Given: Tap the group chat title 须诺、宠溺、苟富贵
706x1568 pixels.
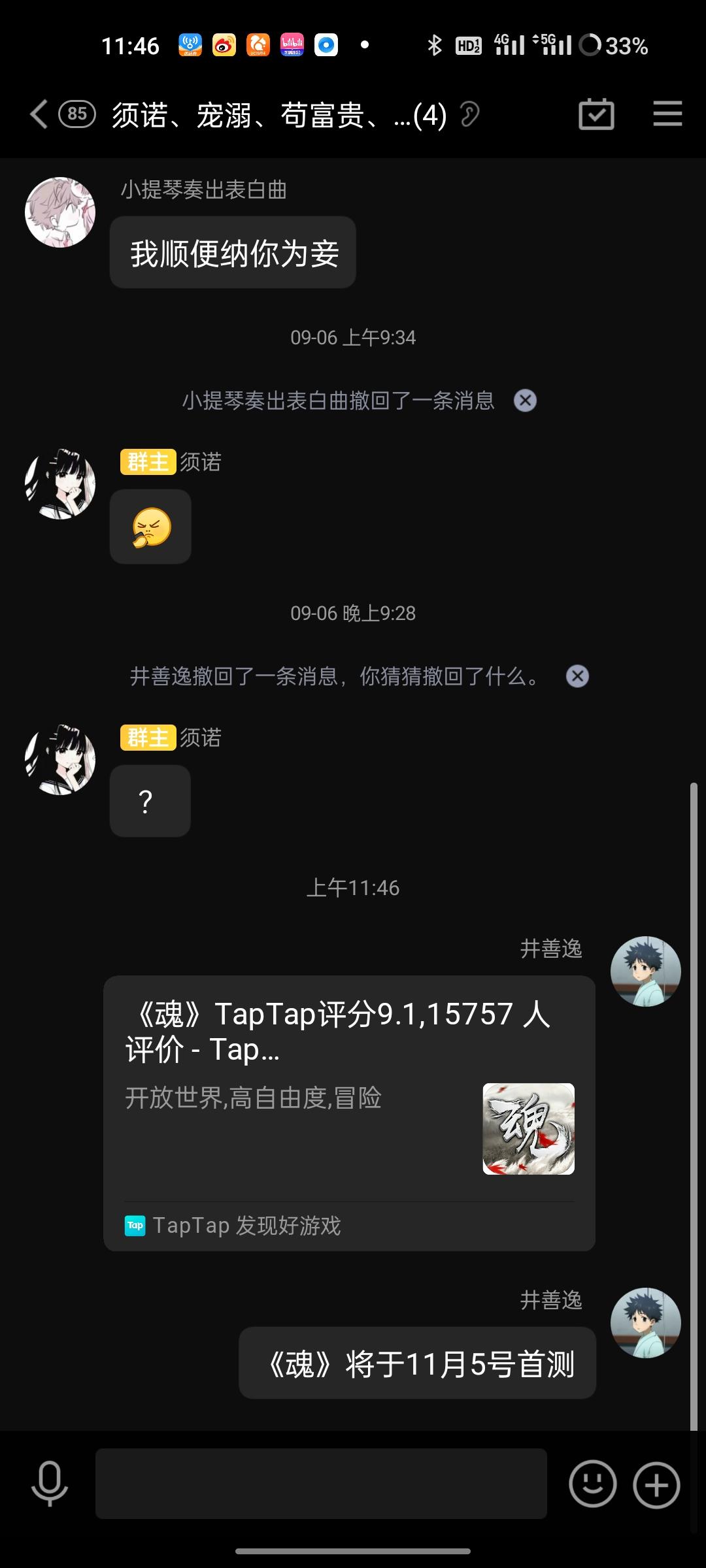Looking at the screenshot, I should (261, 113).
